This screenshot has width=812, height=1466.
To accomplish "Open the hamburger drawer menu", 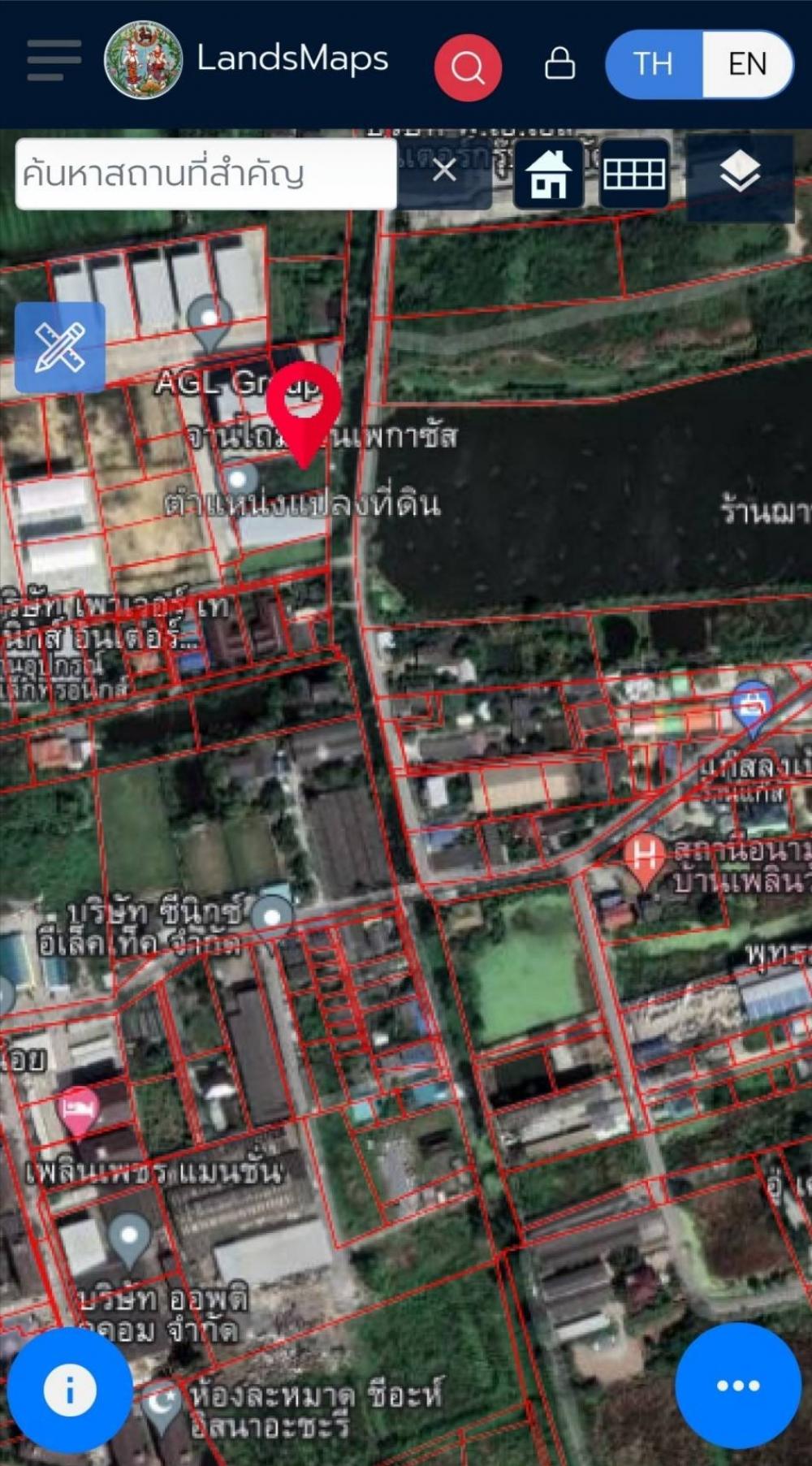I will click(x=54, y=60).
